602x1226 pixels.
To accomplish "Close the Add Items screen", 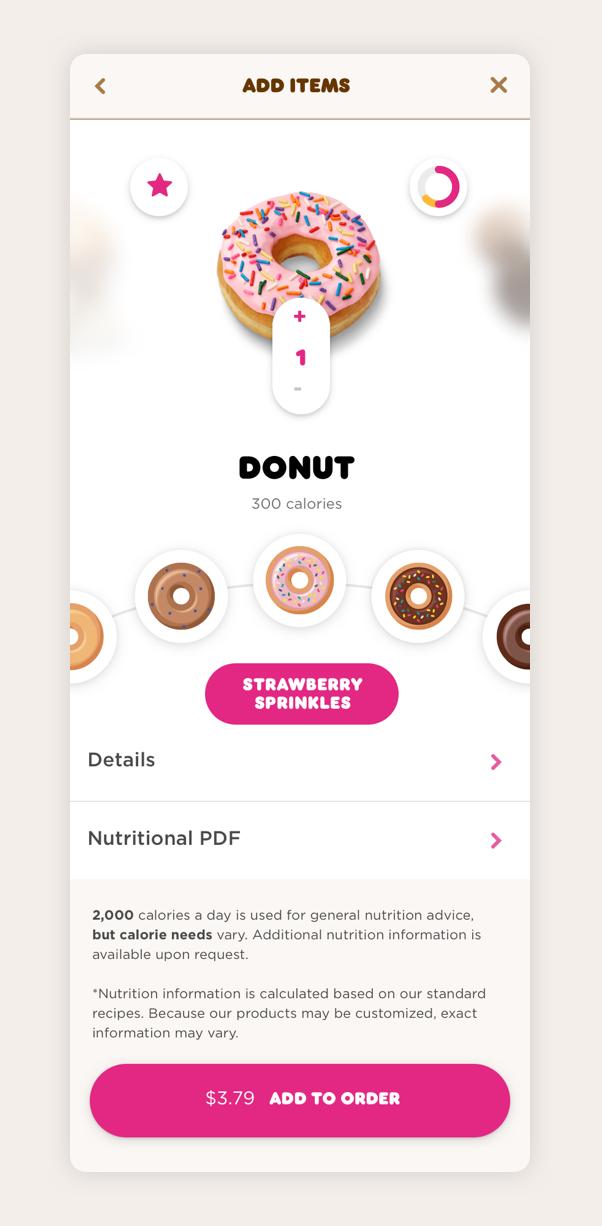I will click(498, 86).
